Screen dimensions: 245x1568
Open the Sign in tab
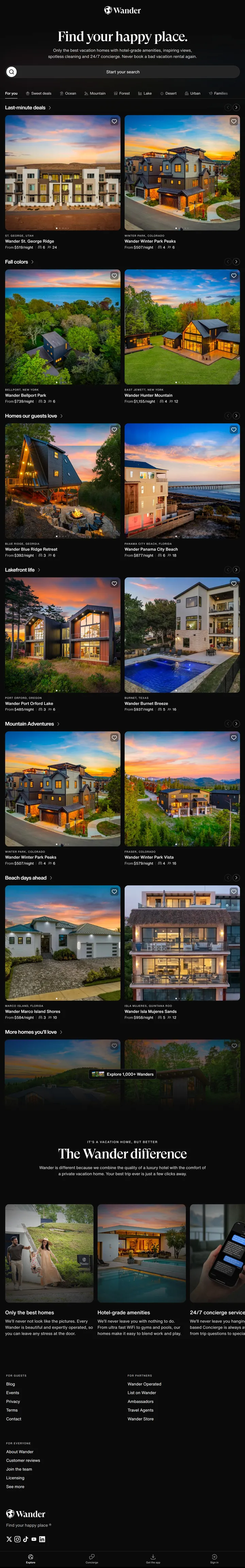coord(214,1559)
